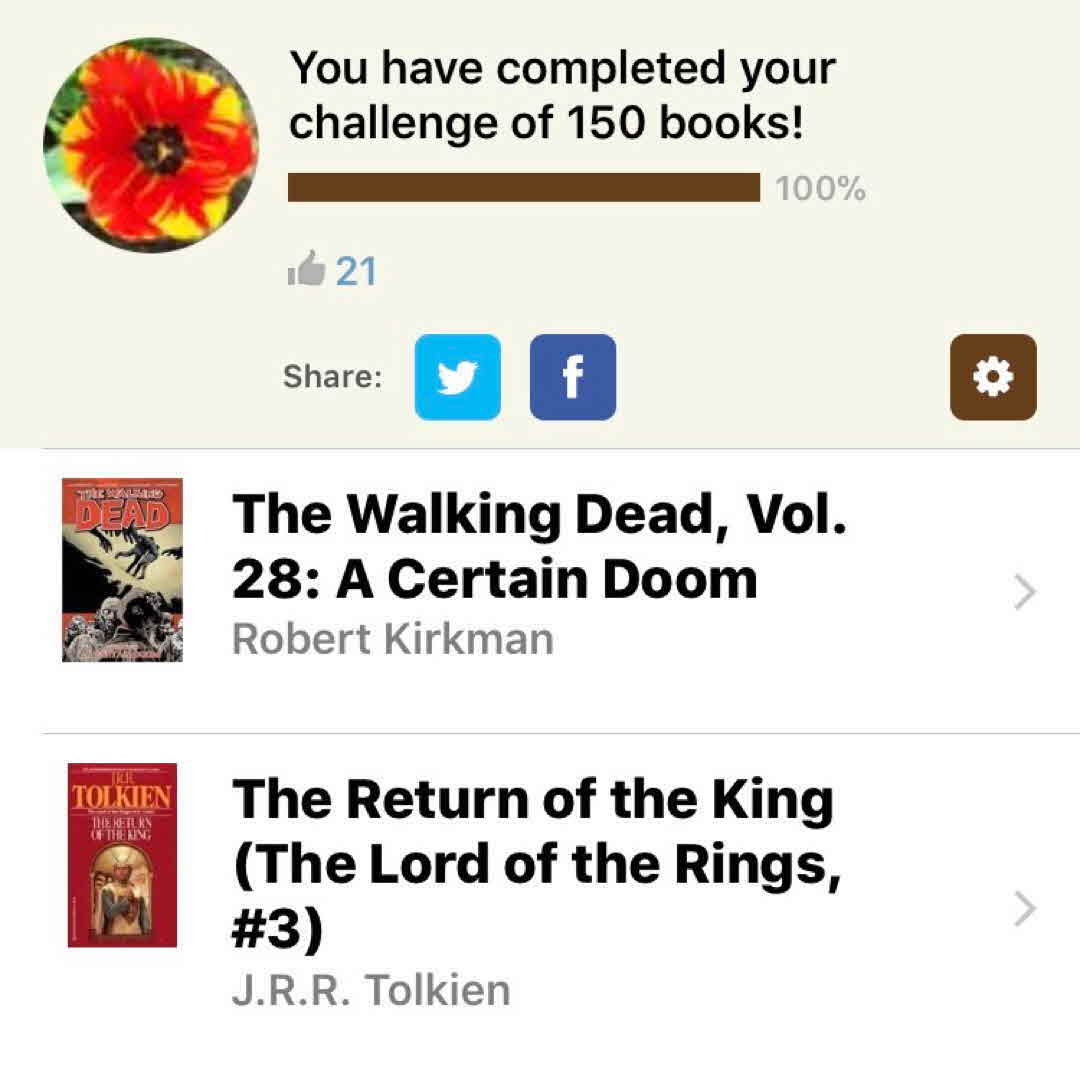Open the challenge settings gear
This screenshot has height=1080, width=1080.
992,377
